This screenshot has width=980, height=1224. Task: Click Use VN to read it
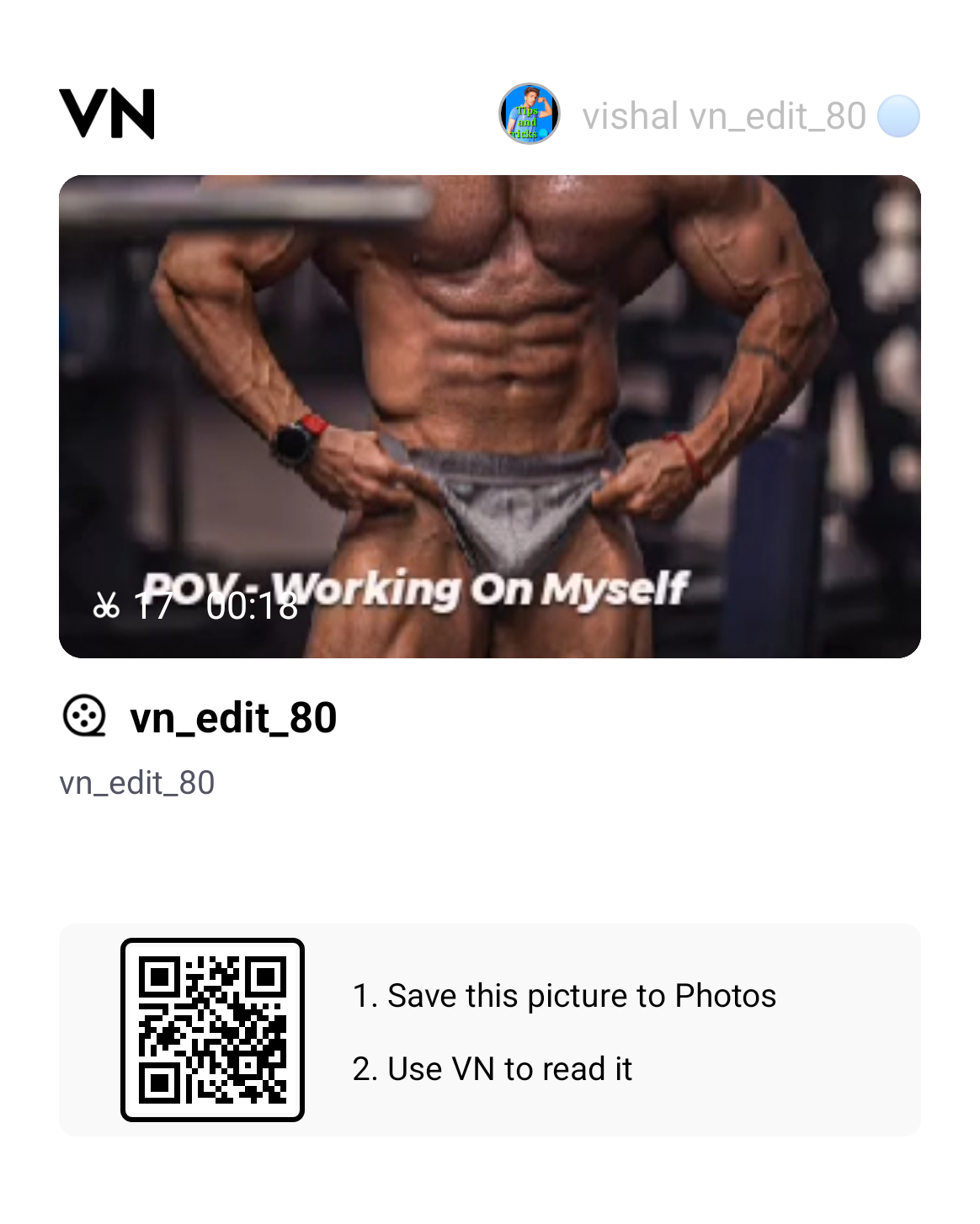click(493, 1069)
